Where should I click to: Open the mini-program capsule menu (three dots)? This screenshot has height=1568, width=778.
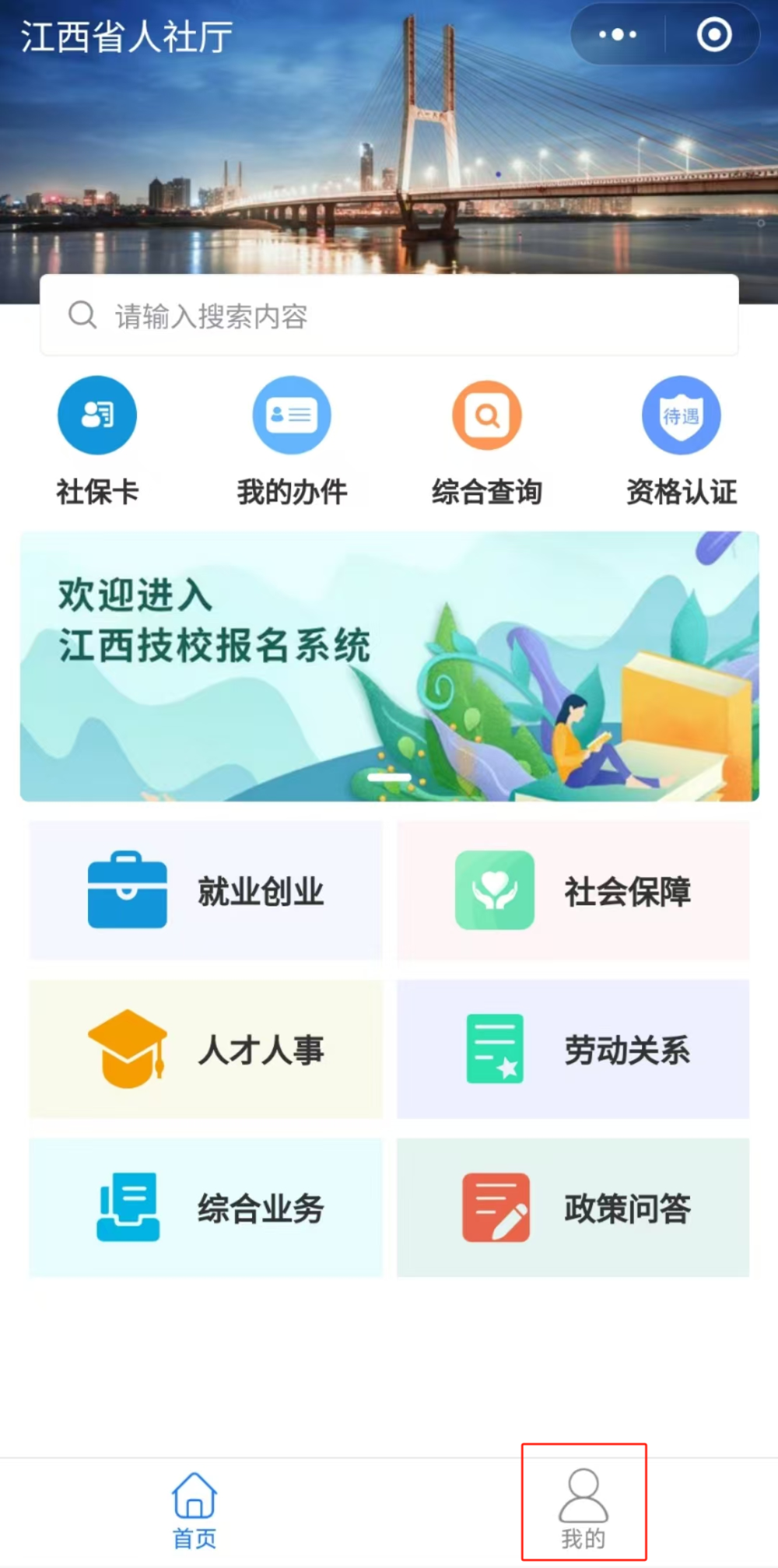click(x=615, y=34)
